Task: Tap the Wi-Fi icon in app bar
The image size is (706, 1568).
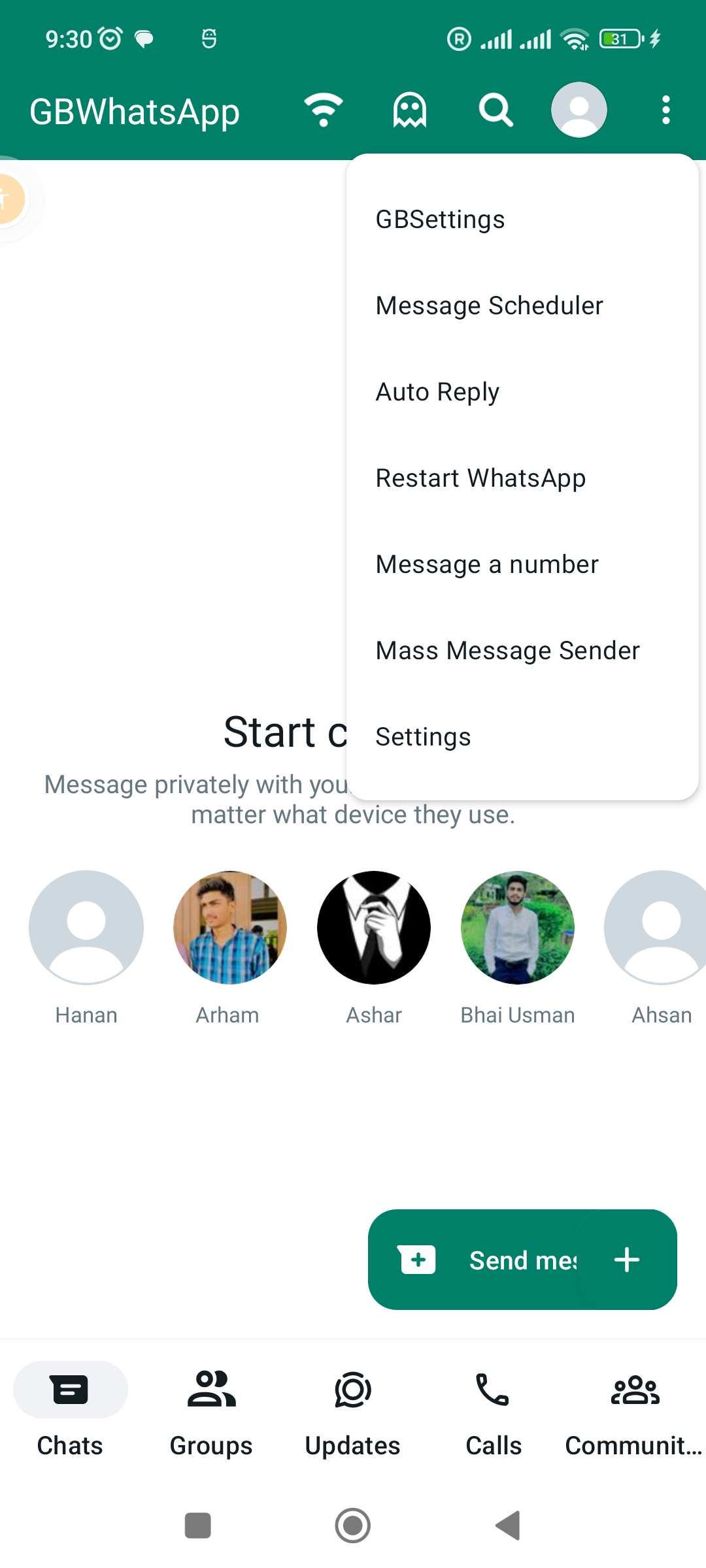Action: pyautogui.click(x=324, y=110)
